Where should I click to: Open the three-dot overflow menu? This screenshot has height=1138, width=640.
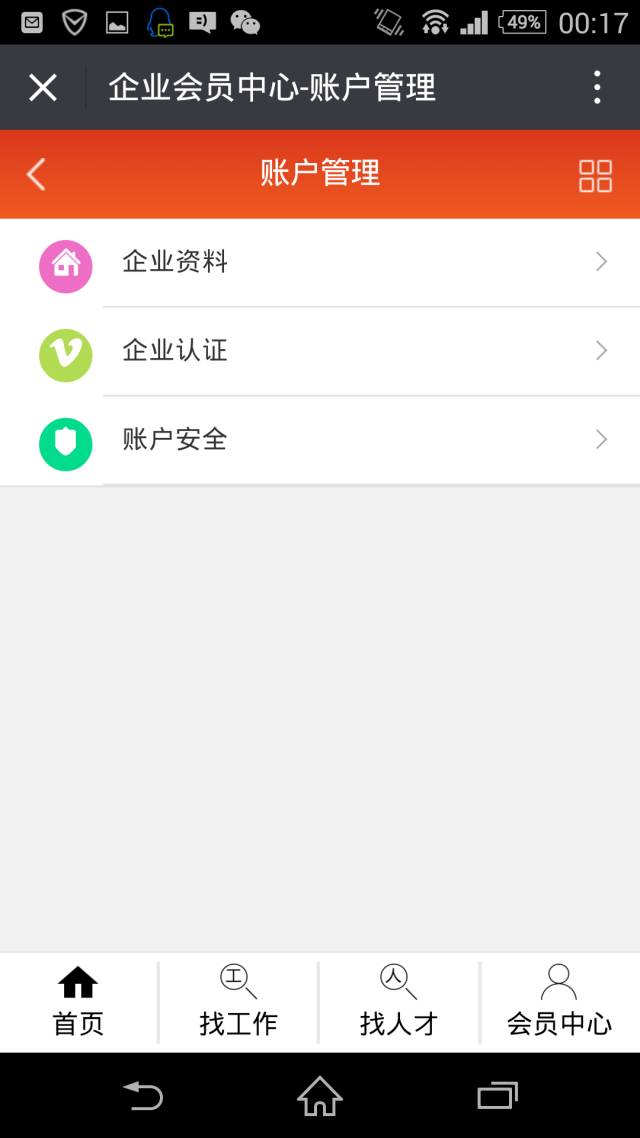(x=596, y=88)
